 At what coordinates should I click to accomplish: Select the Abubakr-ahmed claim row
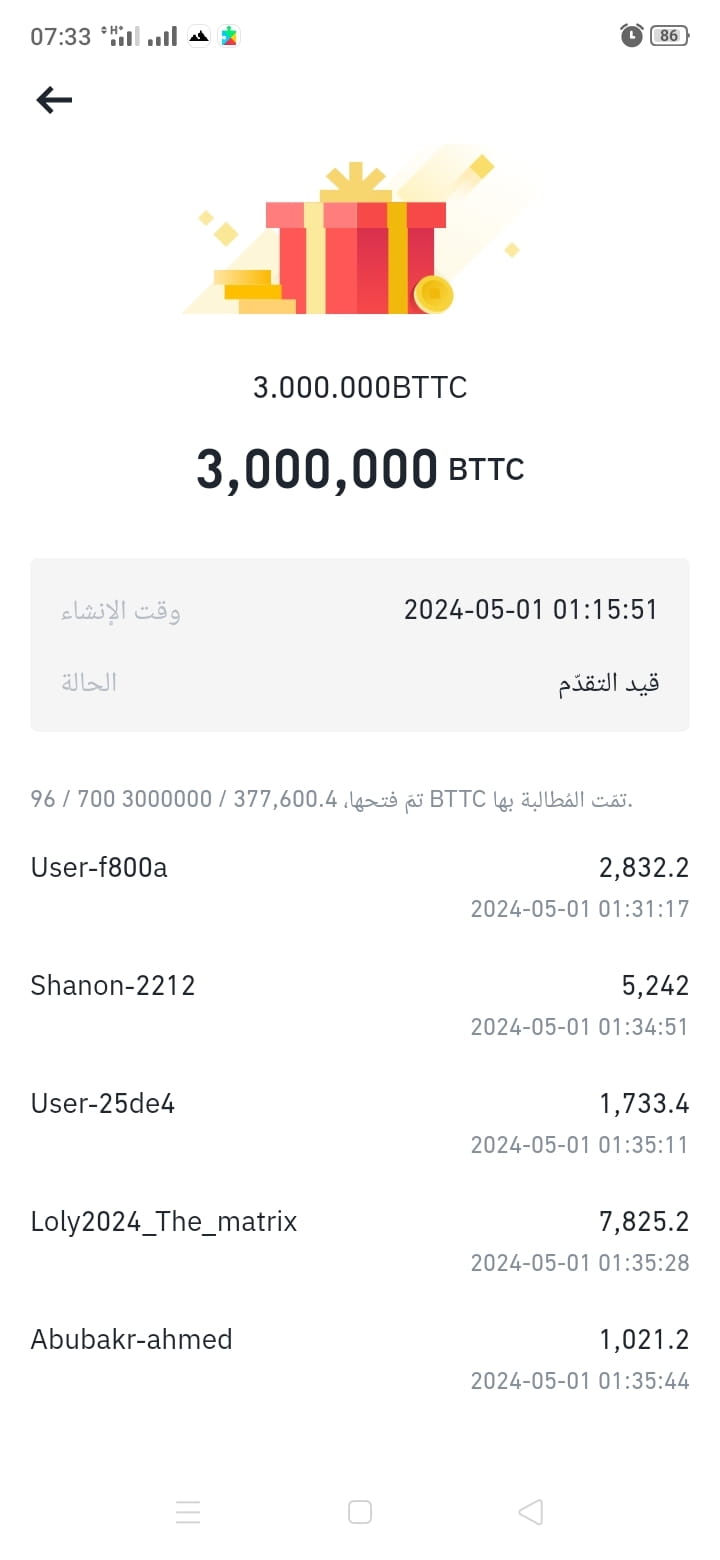click(131, 1339)
